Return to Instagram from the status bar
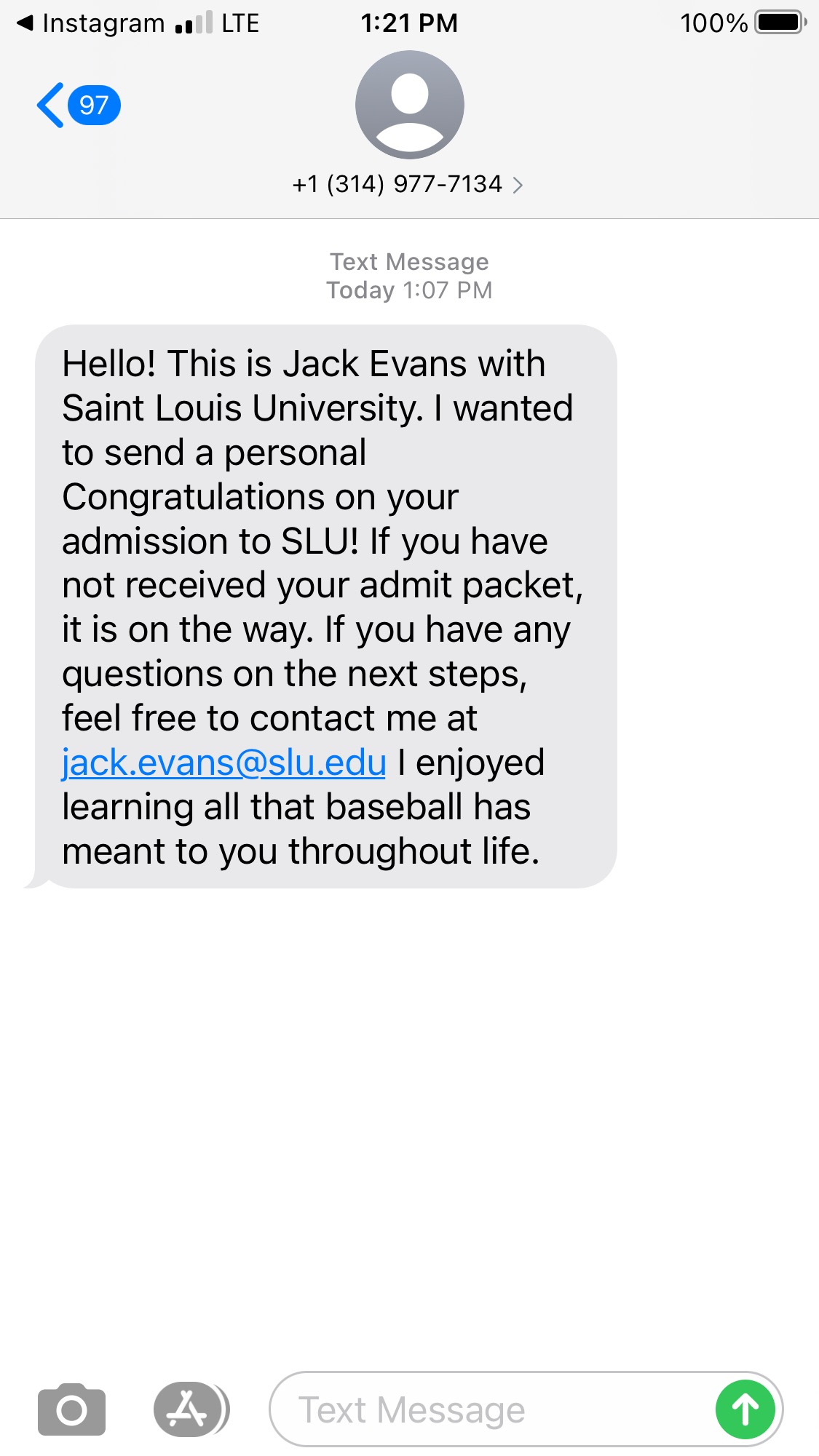 tap(91, 23)
